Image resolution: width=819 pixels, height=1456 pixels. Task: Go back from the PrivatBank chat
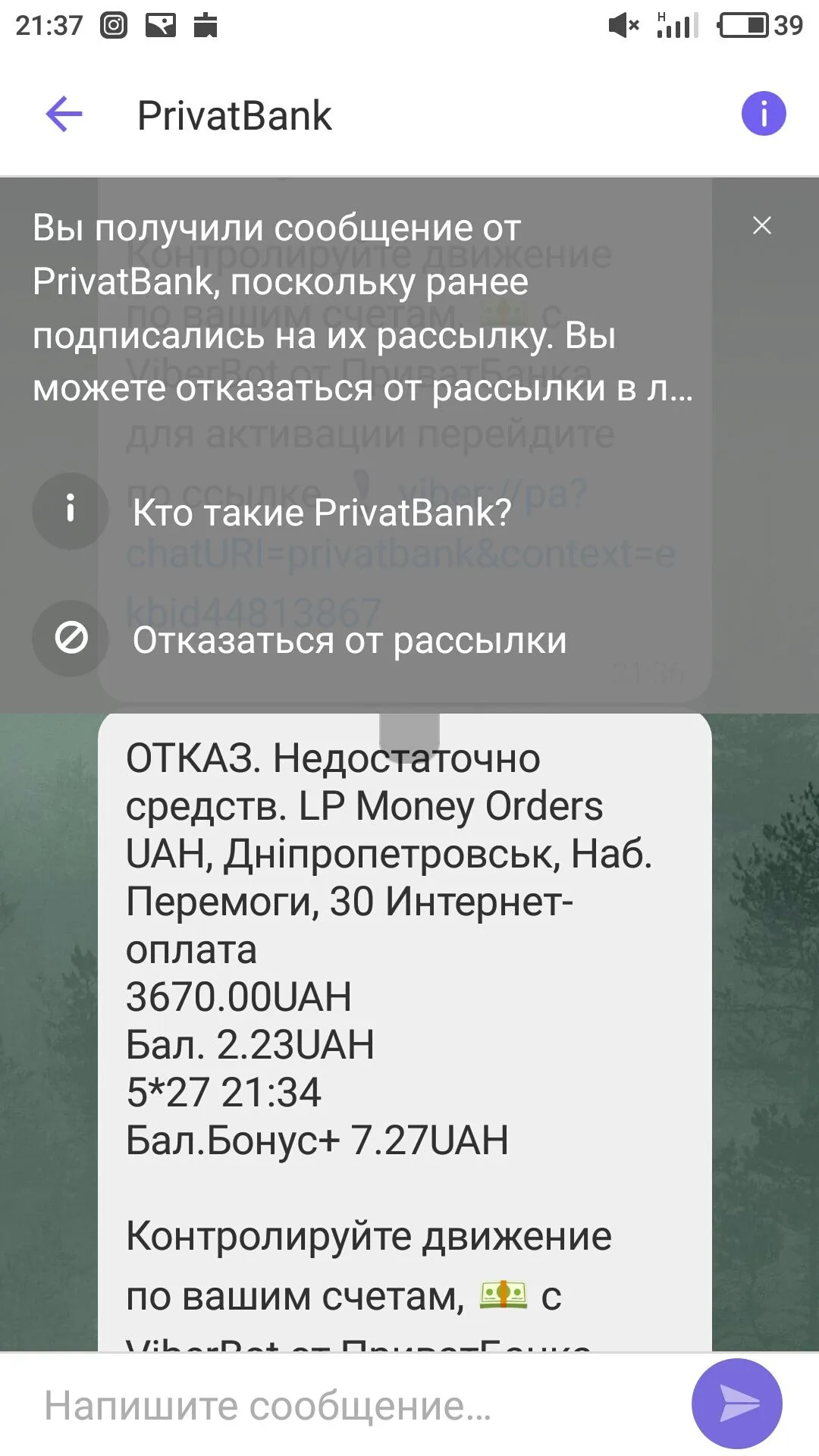64,115
